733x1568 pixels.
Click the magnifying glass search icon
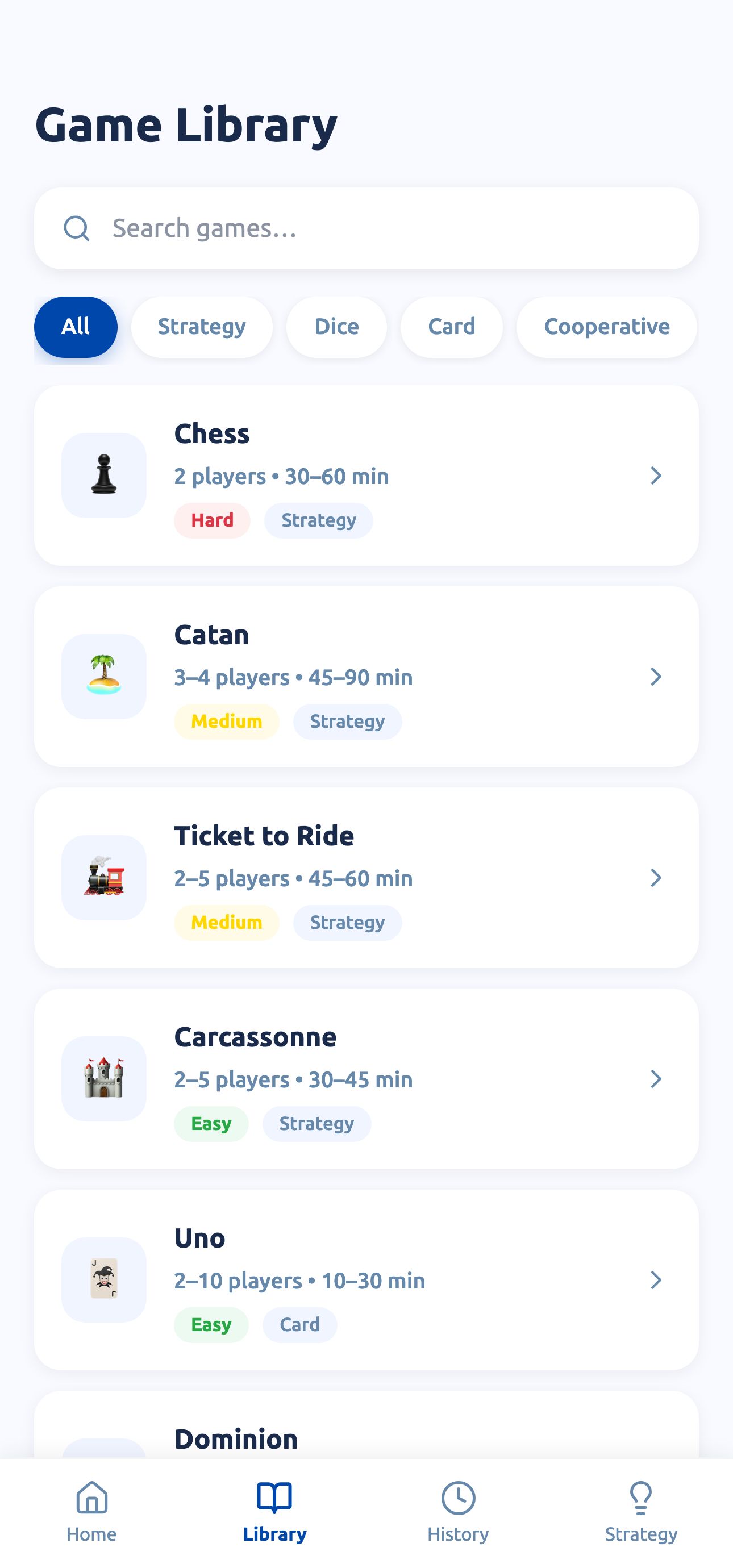point(77,228)
